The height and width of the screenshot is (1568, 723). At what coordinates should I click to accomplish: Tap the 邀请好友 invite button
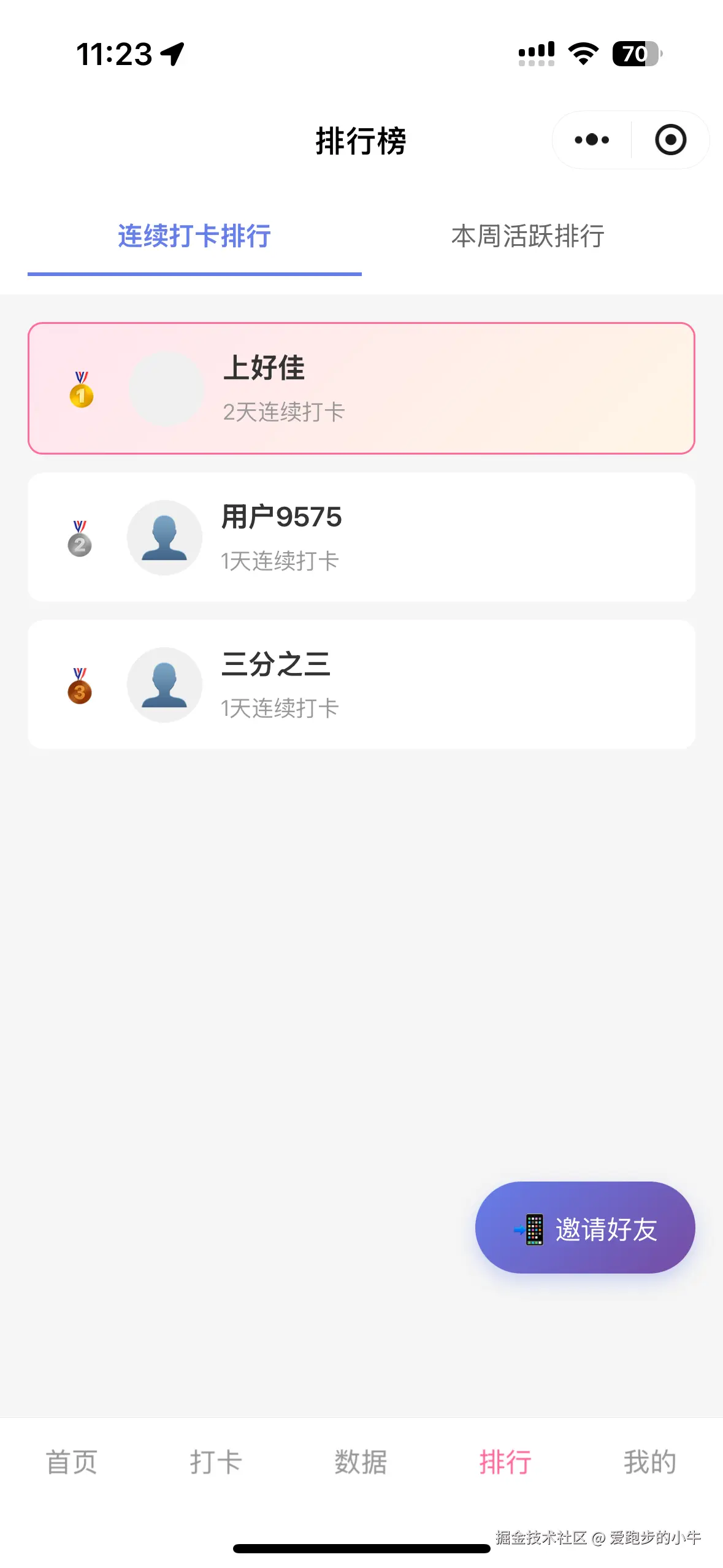585,1228
